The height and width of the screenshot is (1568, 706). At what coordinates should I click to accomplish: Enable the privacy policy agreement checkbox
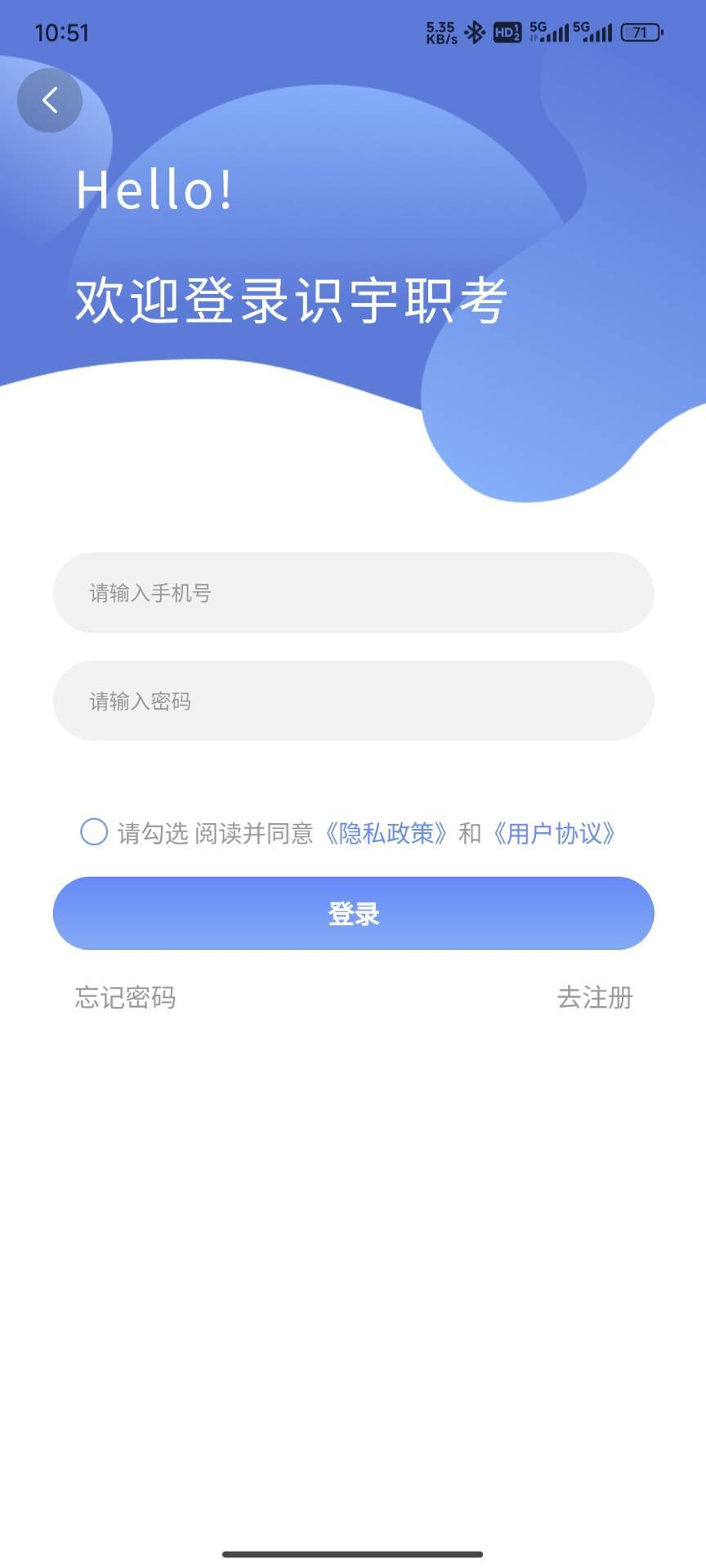(x=94, y=832)
